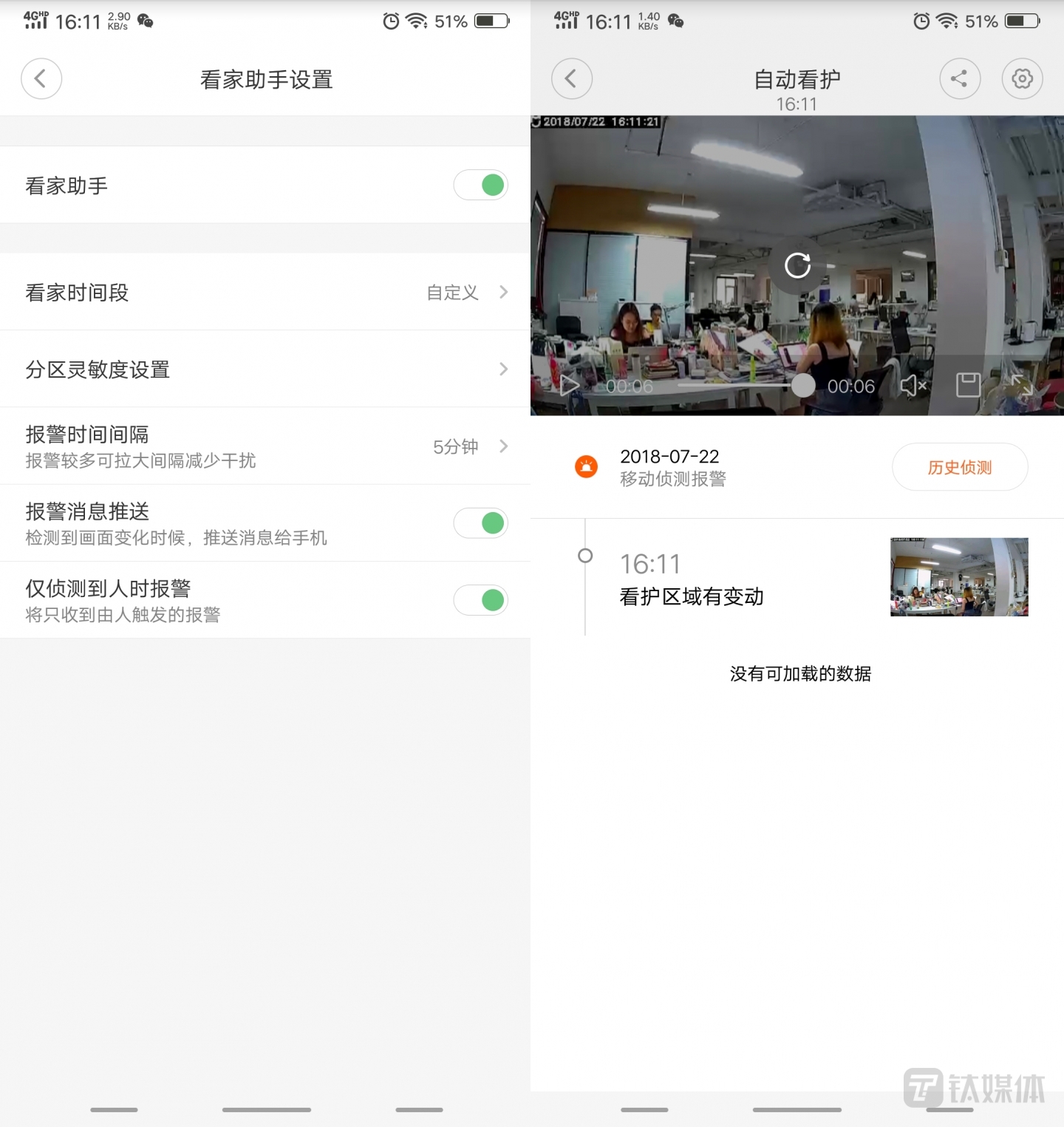Open 报警时间间隔 interval selector
1064x1127 pixels.
(266, 446)
